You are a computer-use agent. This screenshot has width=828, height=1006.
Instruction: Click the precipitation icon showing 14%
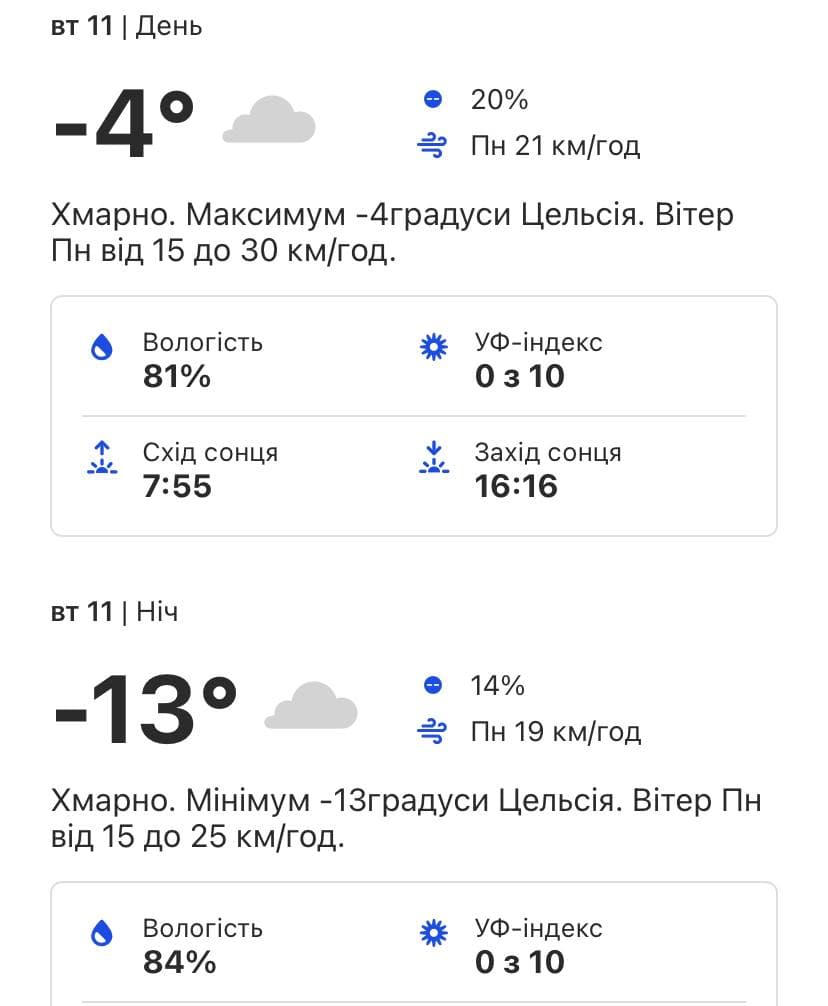tap(432, 685)
